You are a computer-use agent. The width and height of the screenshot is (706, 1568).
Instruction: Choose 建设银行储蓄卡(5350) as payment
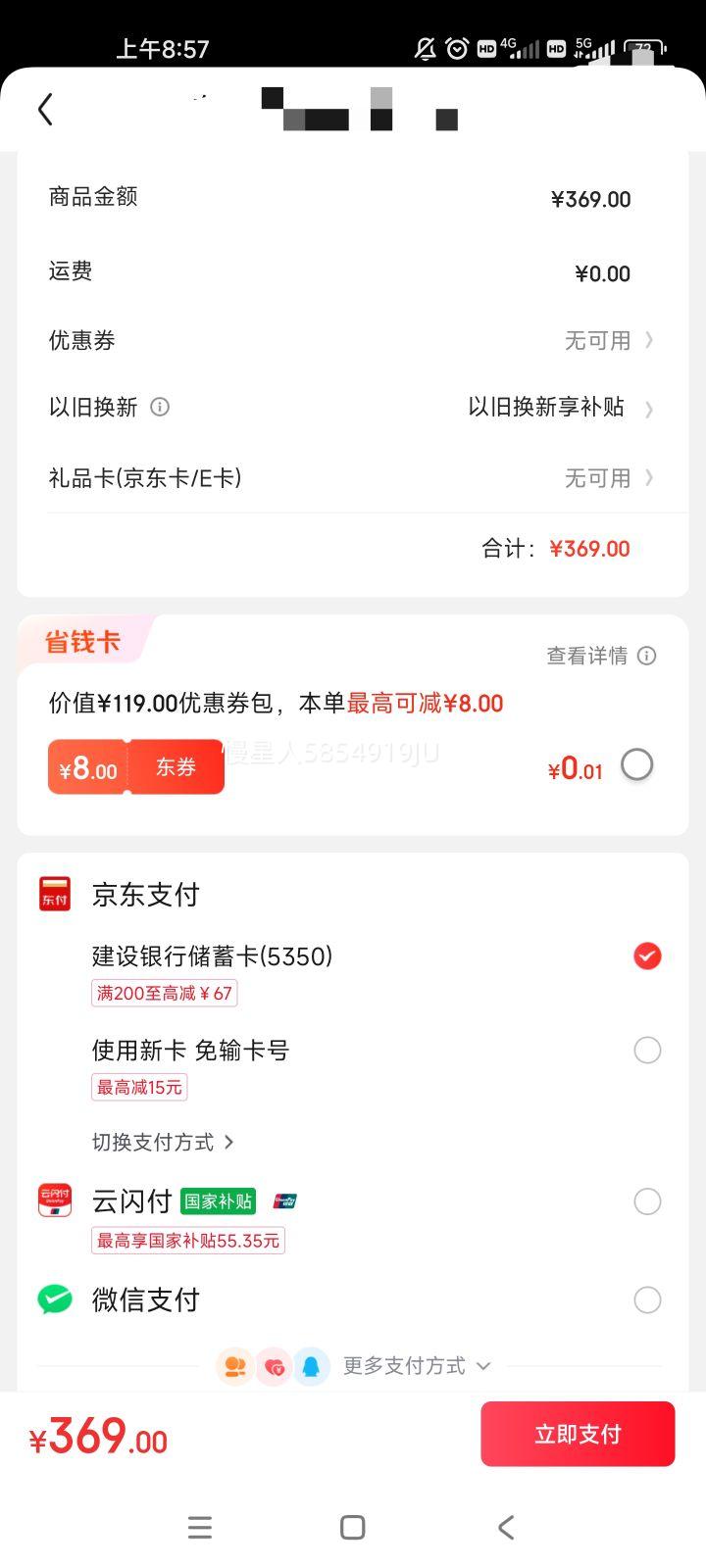(646, 955)
